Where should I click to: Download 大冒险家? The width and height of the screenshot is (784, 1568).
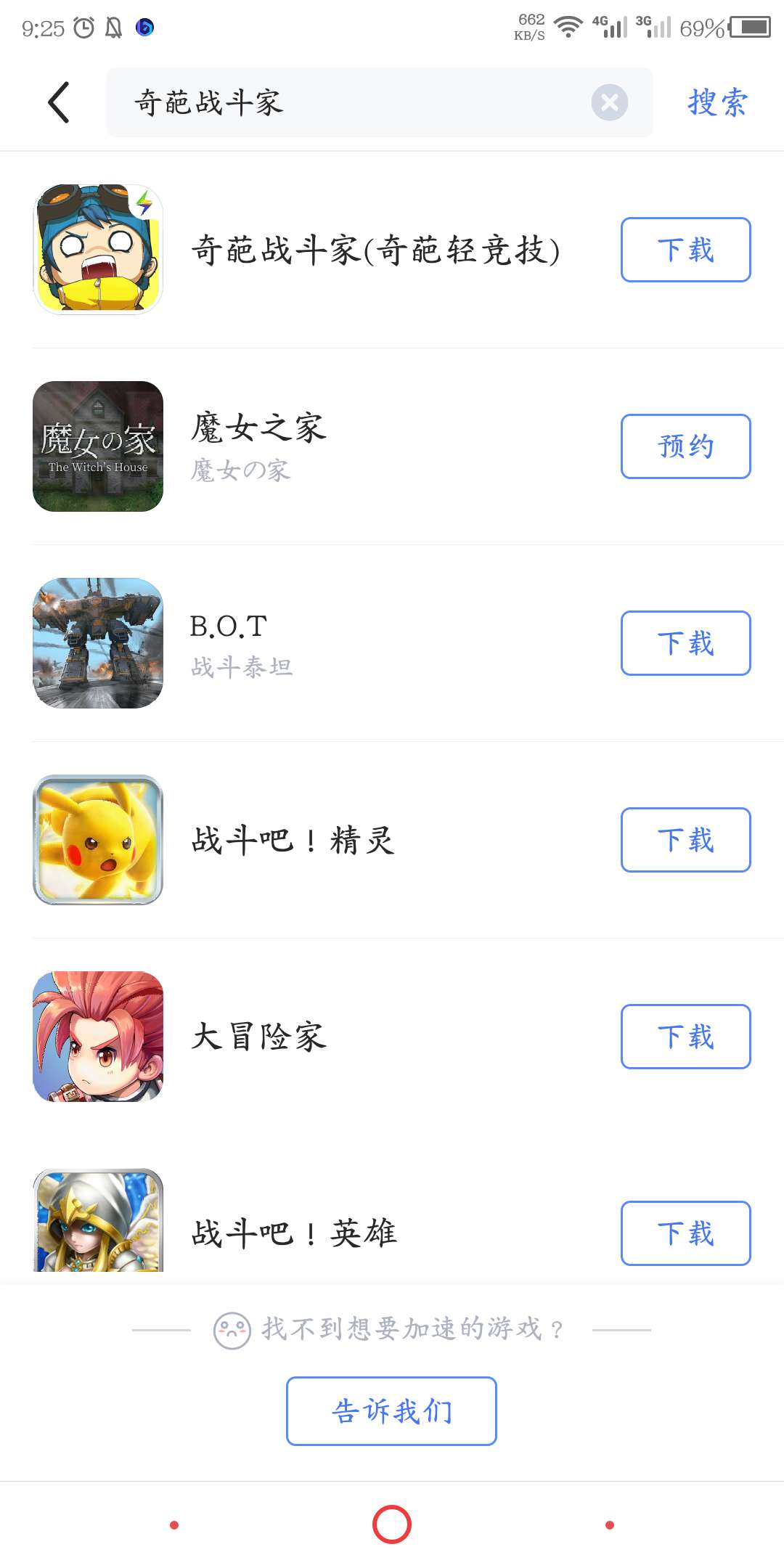click(685, 1037)
